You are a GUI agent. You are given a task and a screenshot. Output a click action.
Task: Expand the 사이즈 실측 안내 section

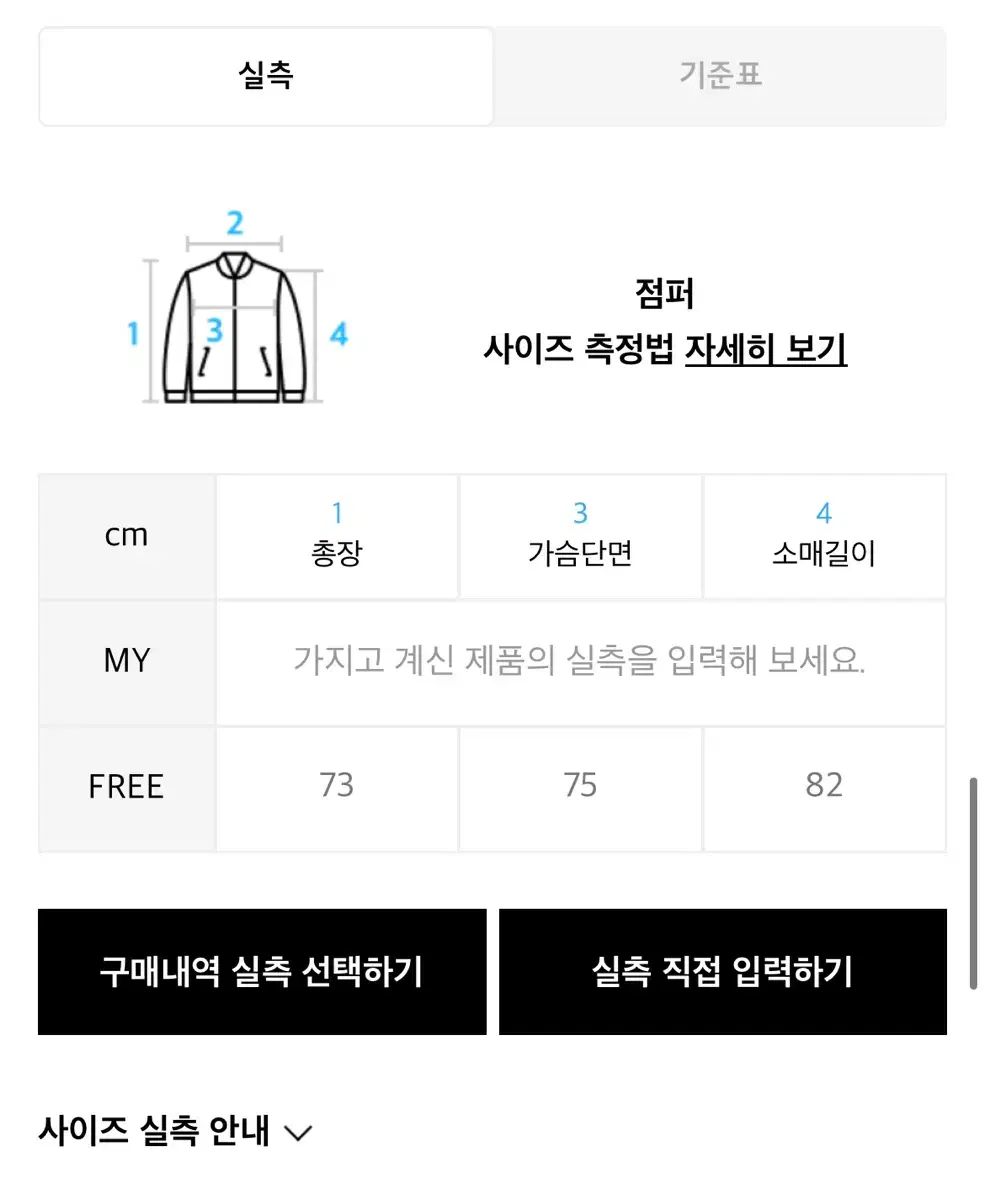tap(176, 1131)
